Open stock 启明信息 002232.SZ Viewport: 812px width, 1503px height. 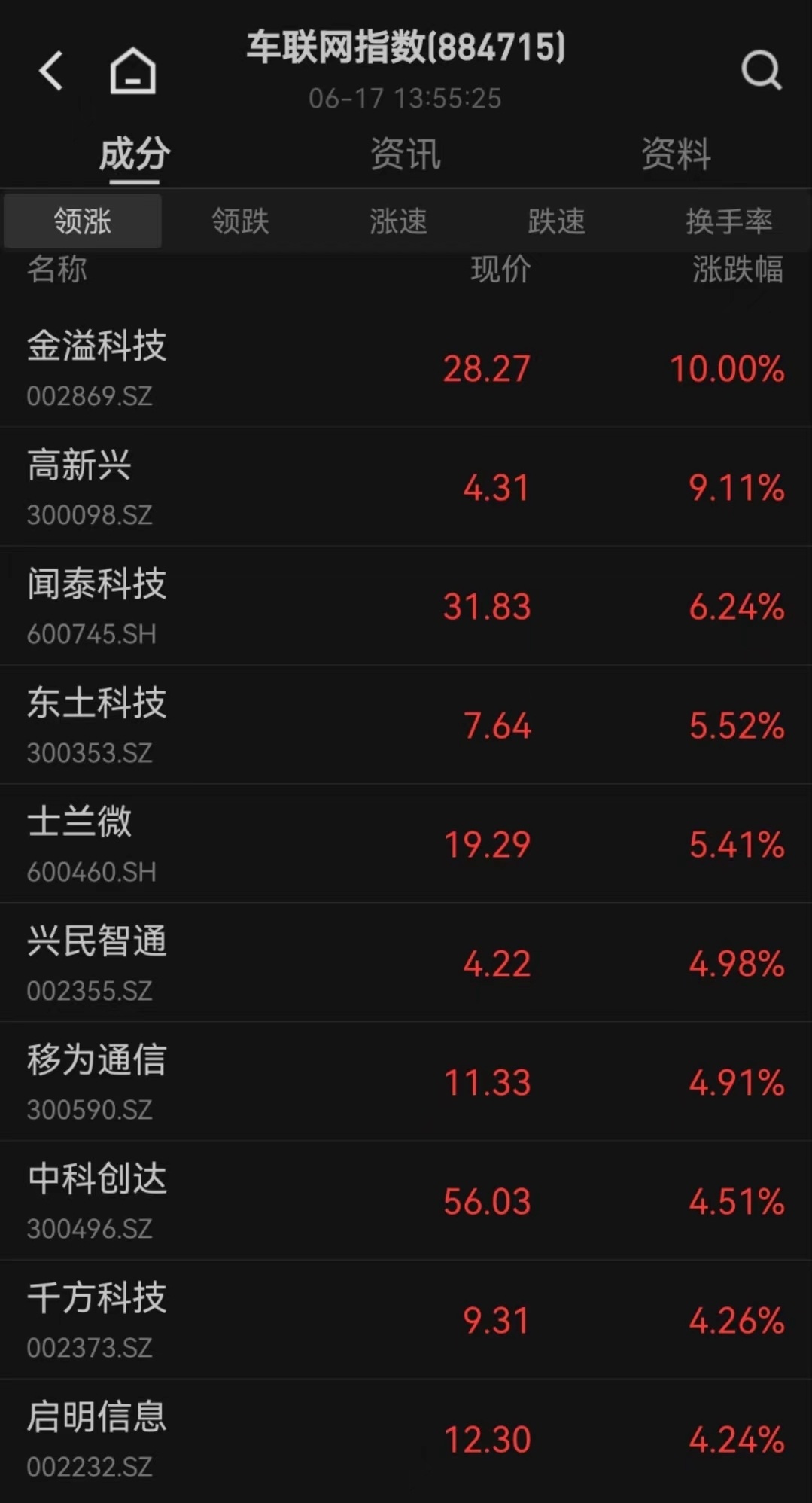(406, 1439)
